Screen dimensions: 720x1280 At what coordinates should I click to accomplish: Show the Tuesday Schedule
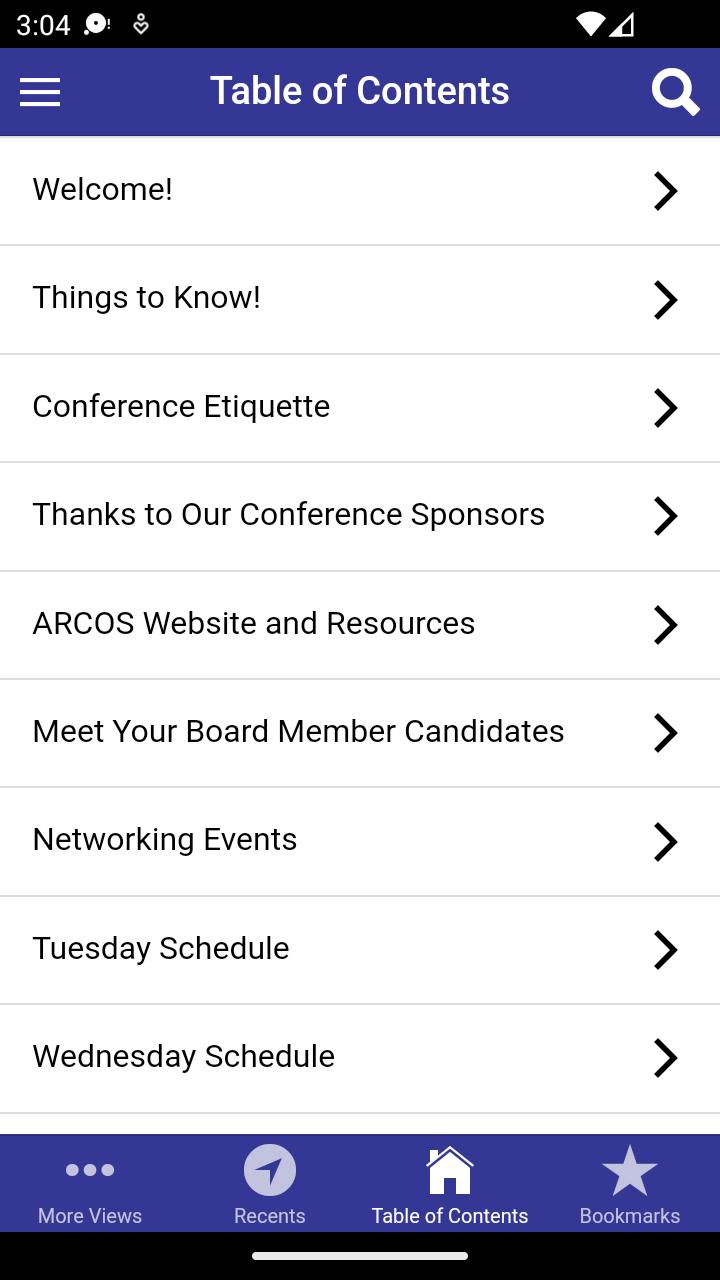(360, 950)
